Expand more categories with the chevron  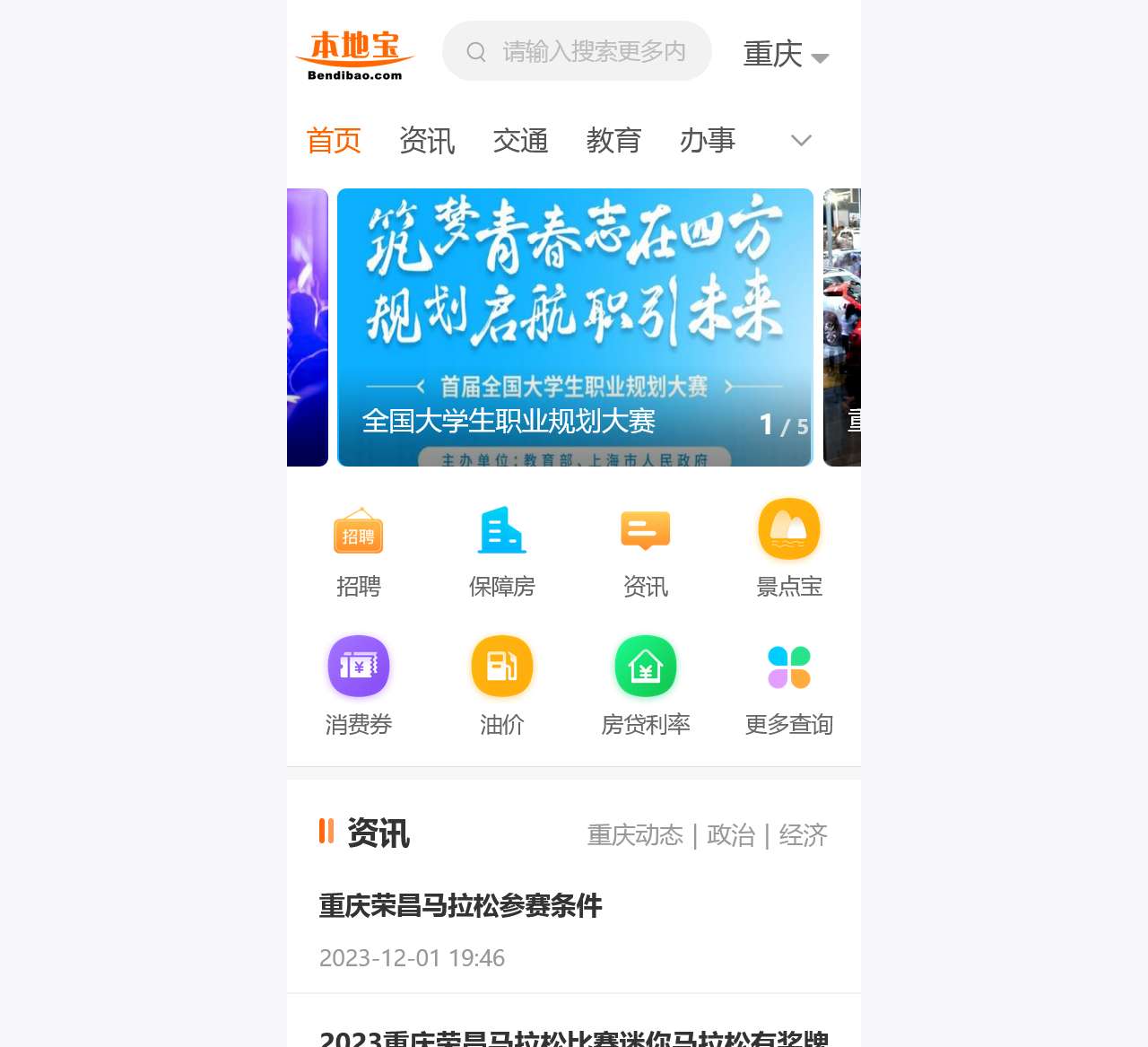(x=801, y=141)
